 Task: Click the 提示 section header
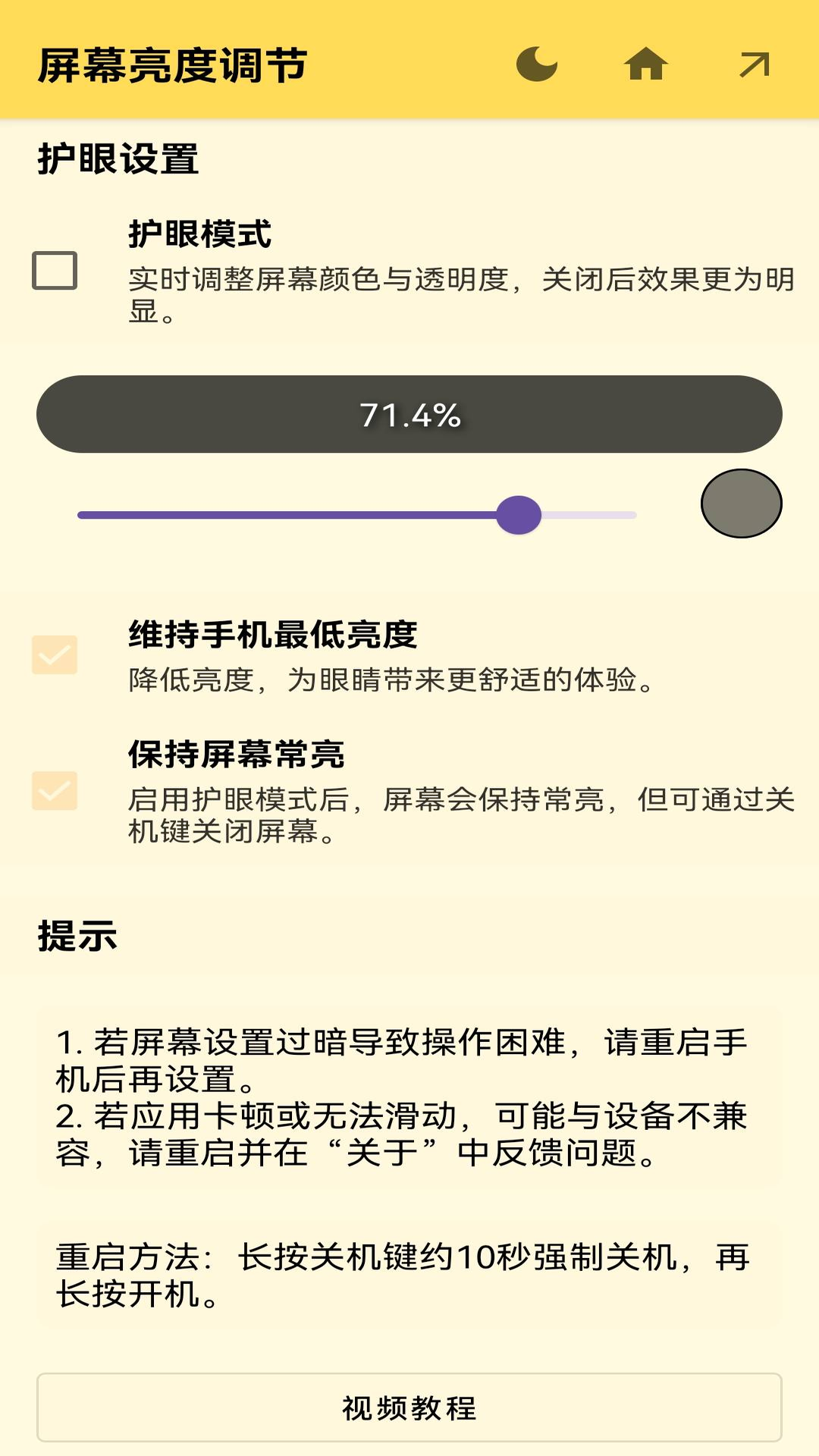click(x=76, y=938)
